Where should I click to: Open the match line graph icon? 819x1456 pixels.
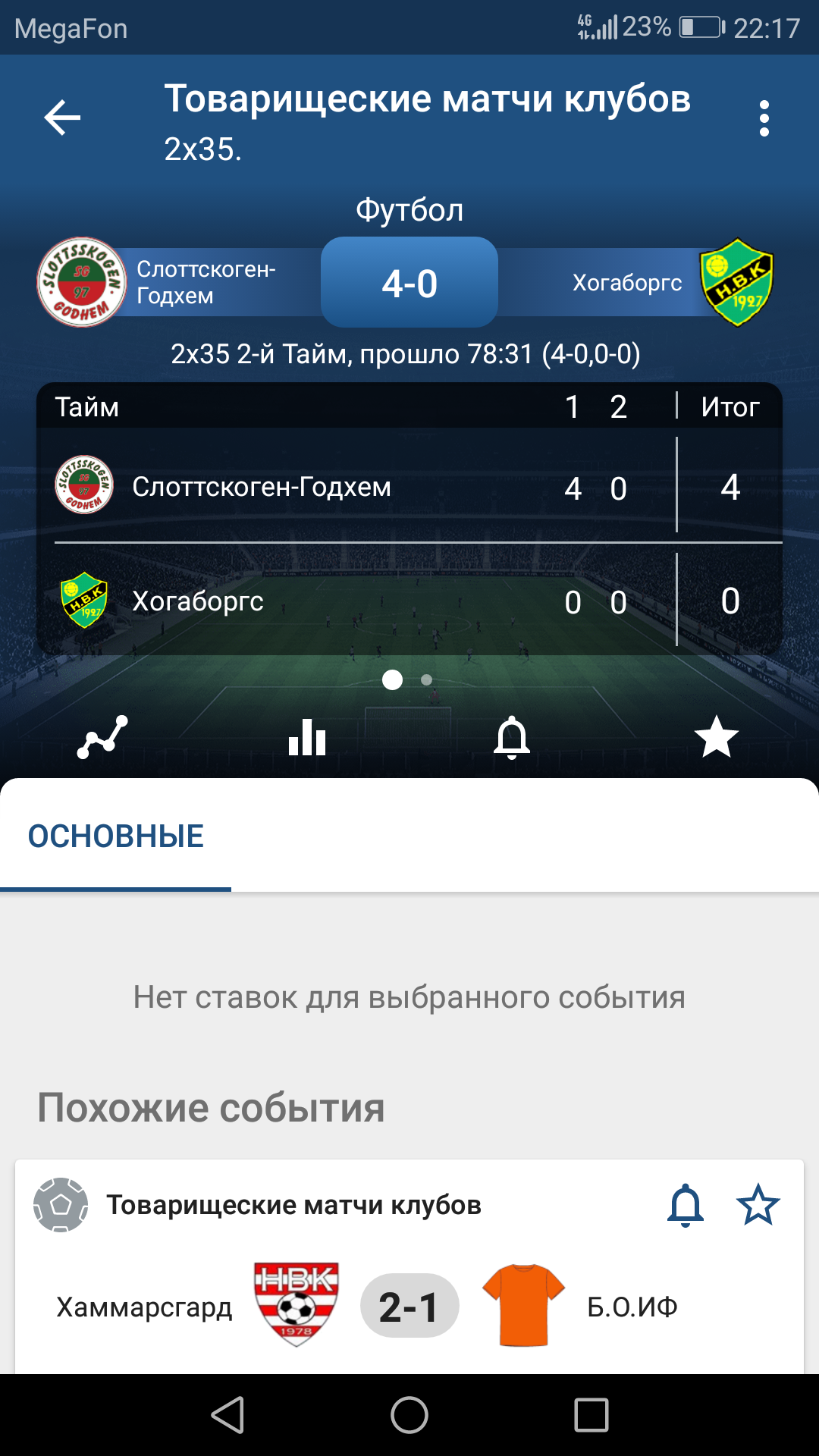point(102,736)
